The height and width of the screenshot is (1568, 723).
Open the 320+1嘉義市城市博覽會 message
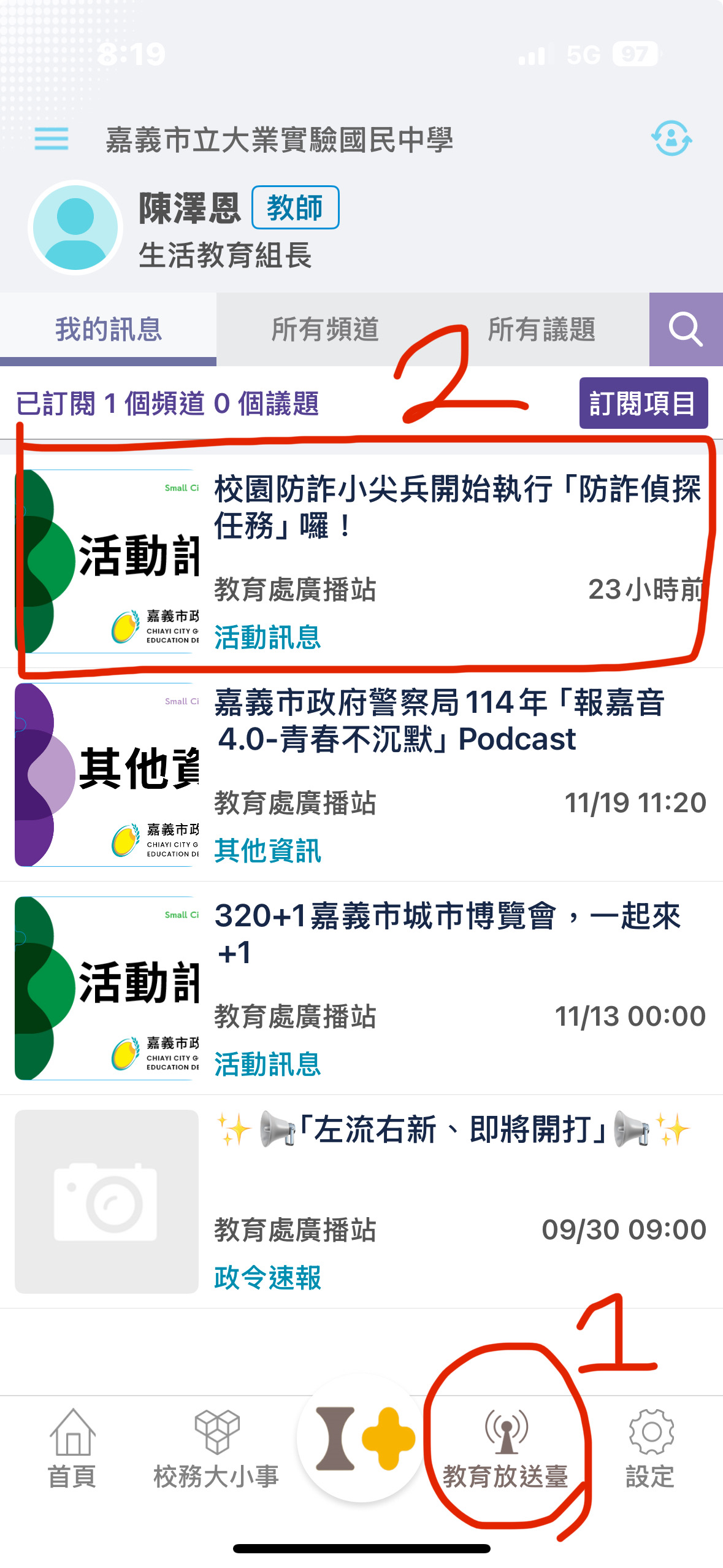coord(448,934)
